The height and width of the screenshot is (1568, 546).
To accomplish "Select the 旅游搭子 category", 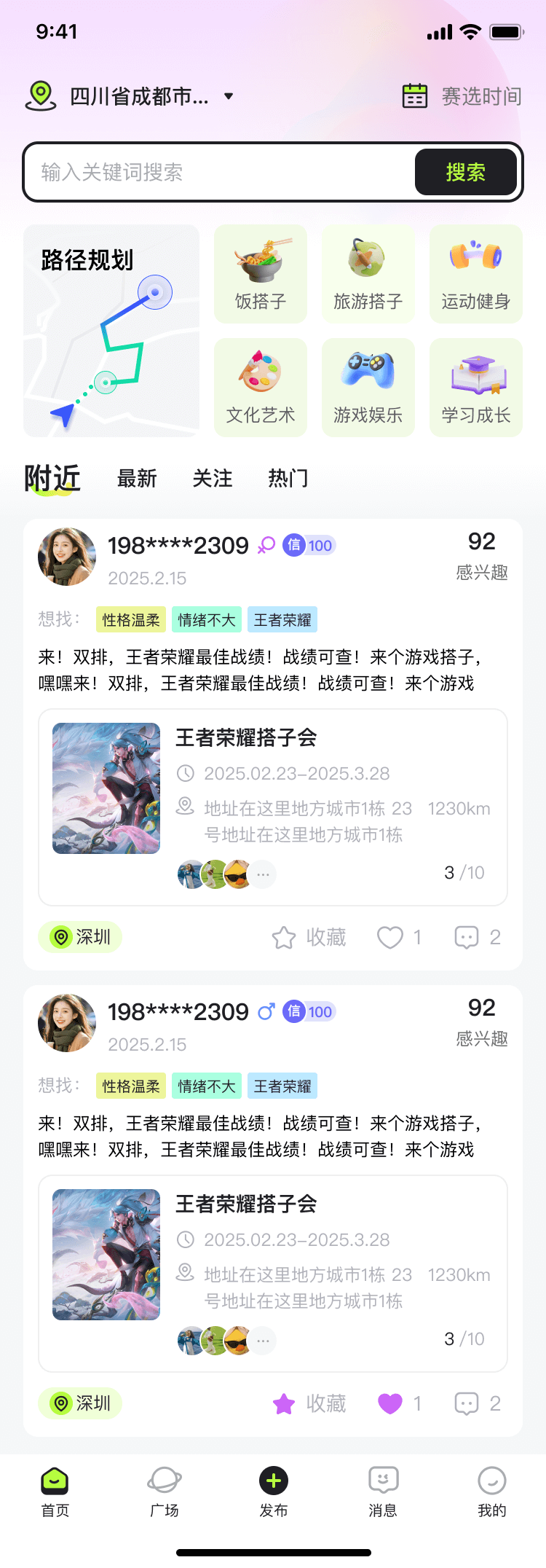I will [x=368, y=274].
